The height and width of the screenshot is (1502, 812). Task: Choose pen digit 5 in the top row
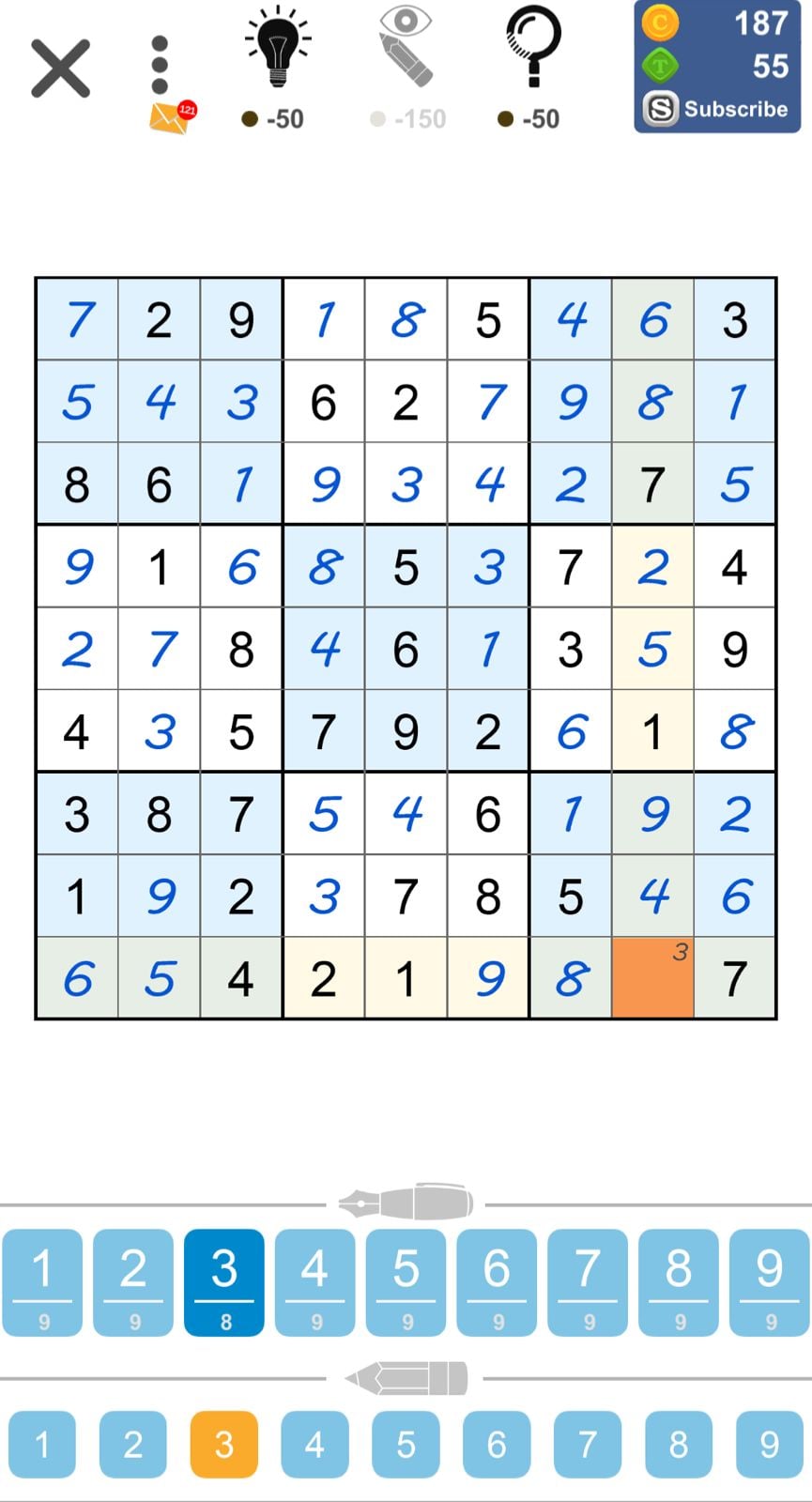pos(406,1282)
